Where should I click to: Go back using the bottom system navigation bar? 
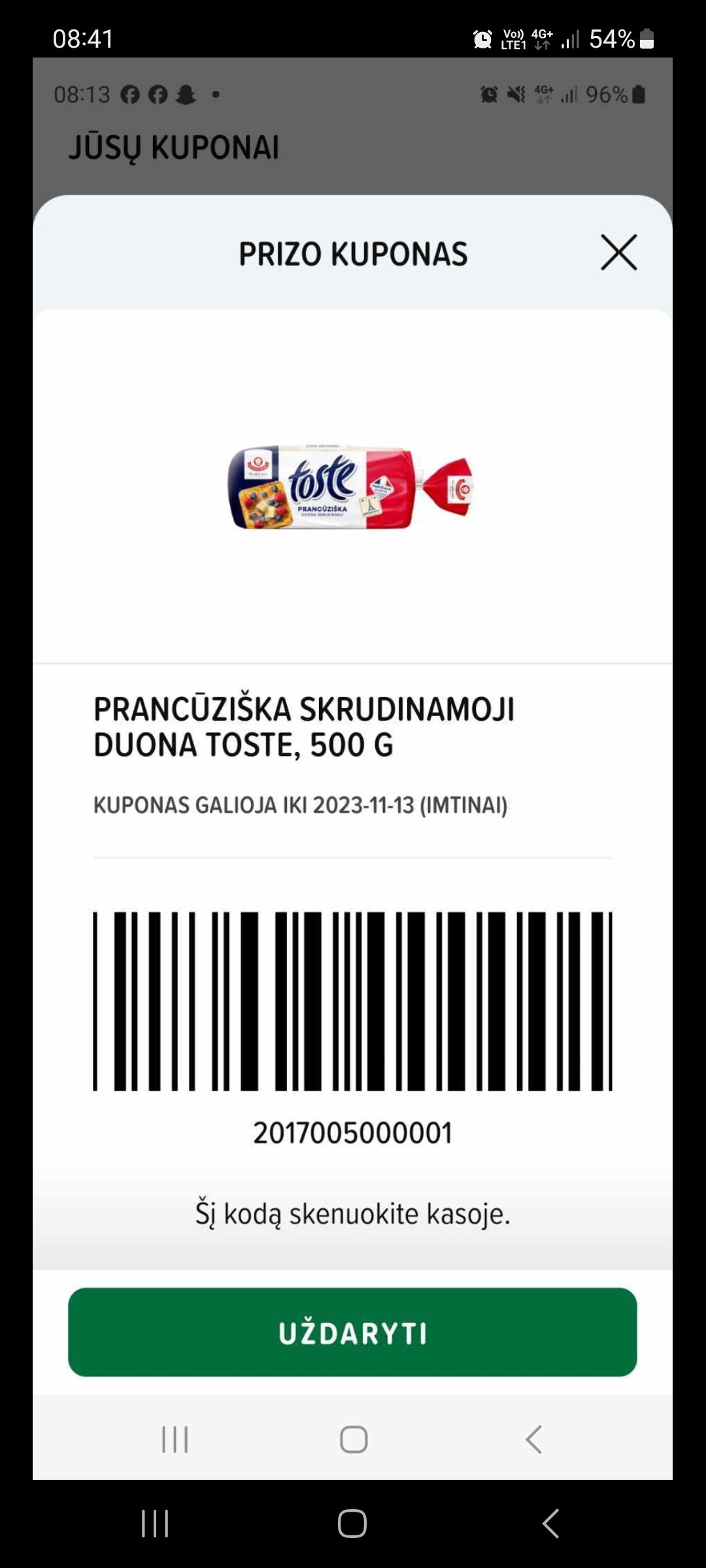(550, 1524)
